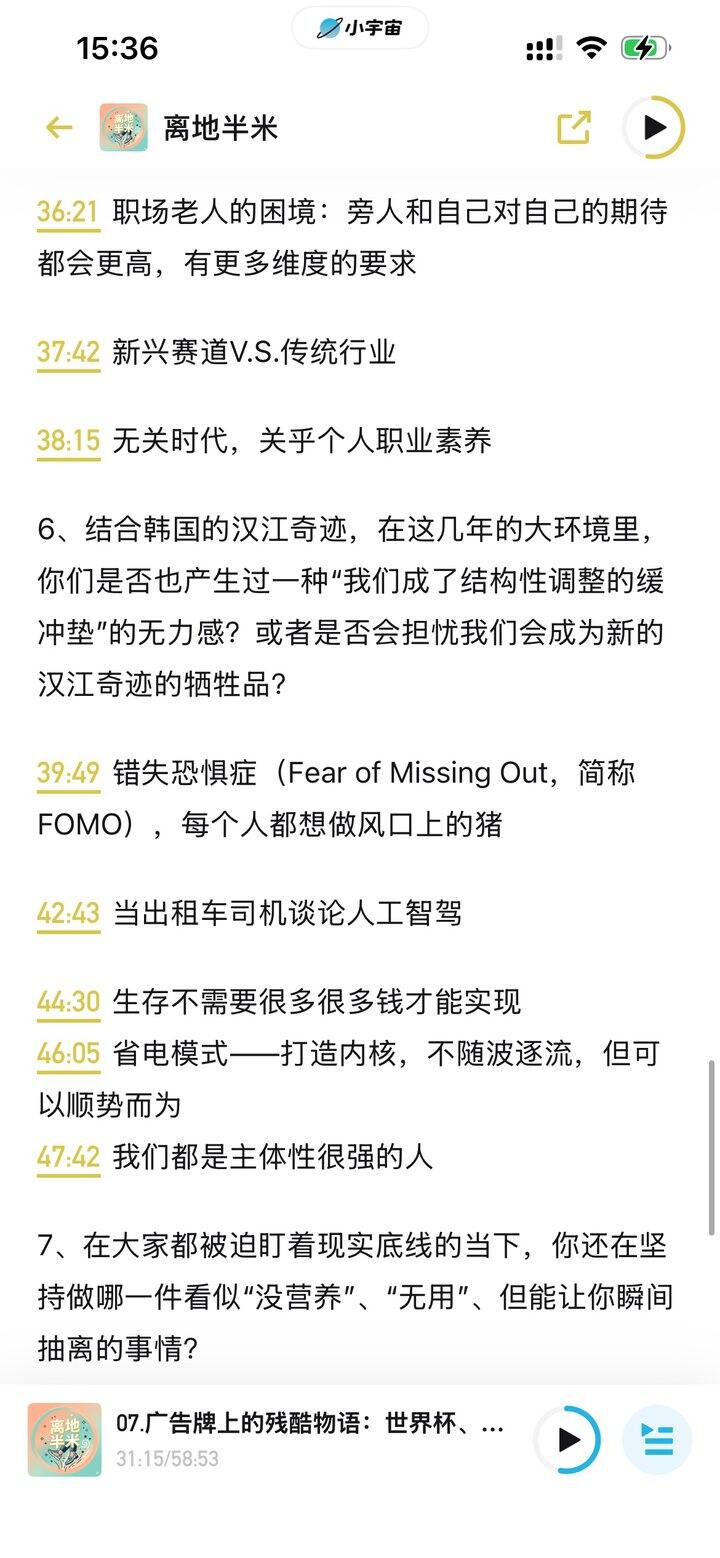The height and width of the screenshot is (1558, 720).
Task: Share this episode via the export icon
Action: (574, 128)
